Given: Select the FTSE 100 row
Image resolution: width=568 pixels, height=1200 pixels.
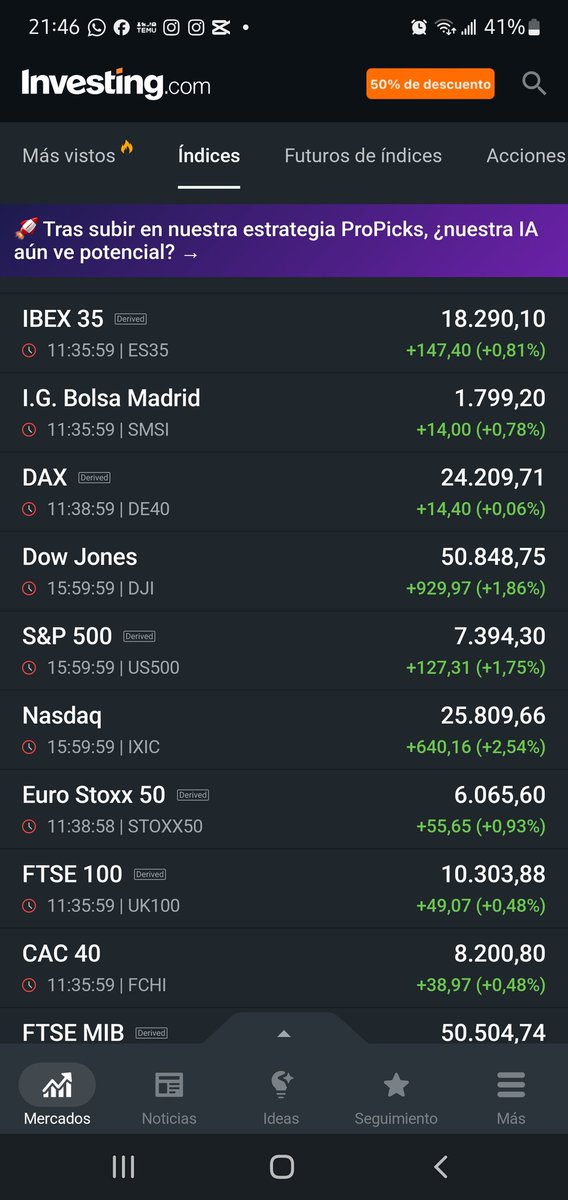Looking at the screenshot, I should point(284,889).
